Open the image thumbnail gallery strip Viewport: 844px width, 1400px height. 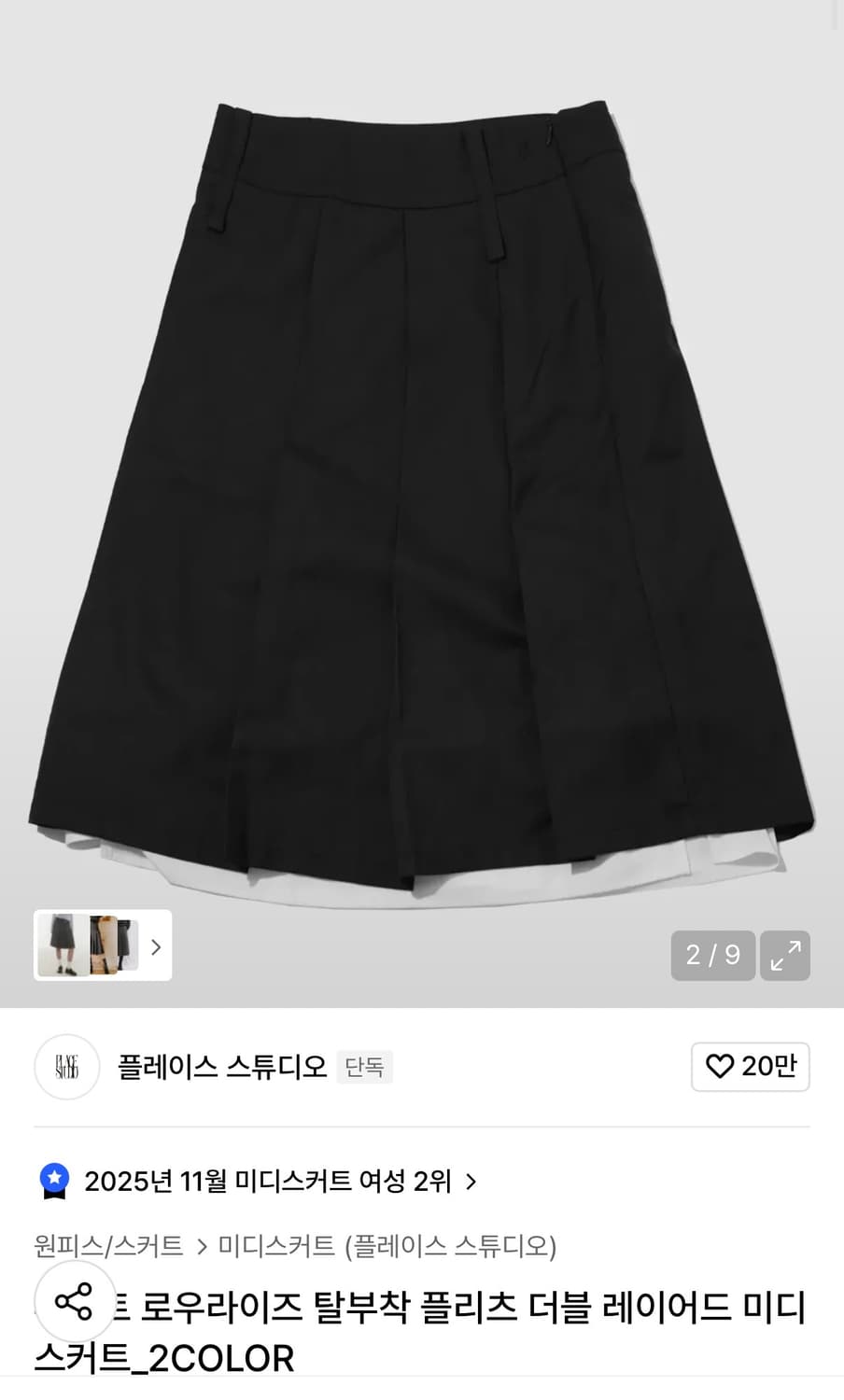tap(103, 945)
